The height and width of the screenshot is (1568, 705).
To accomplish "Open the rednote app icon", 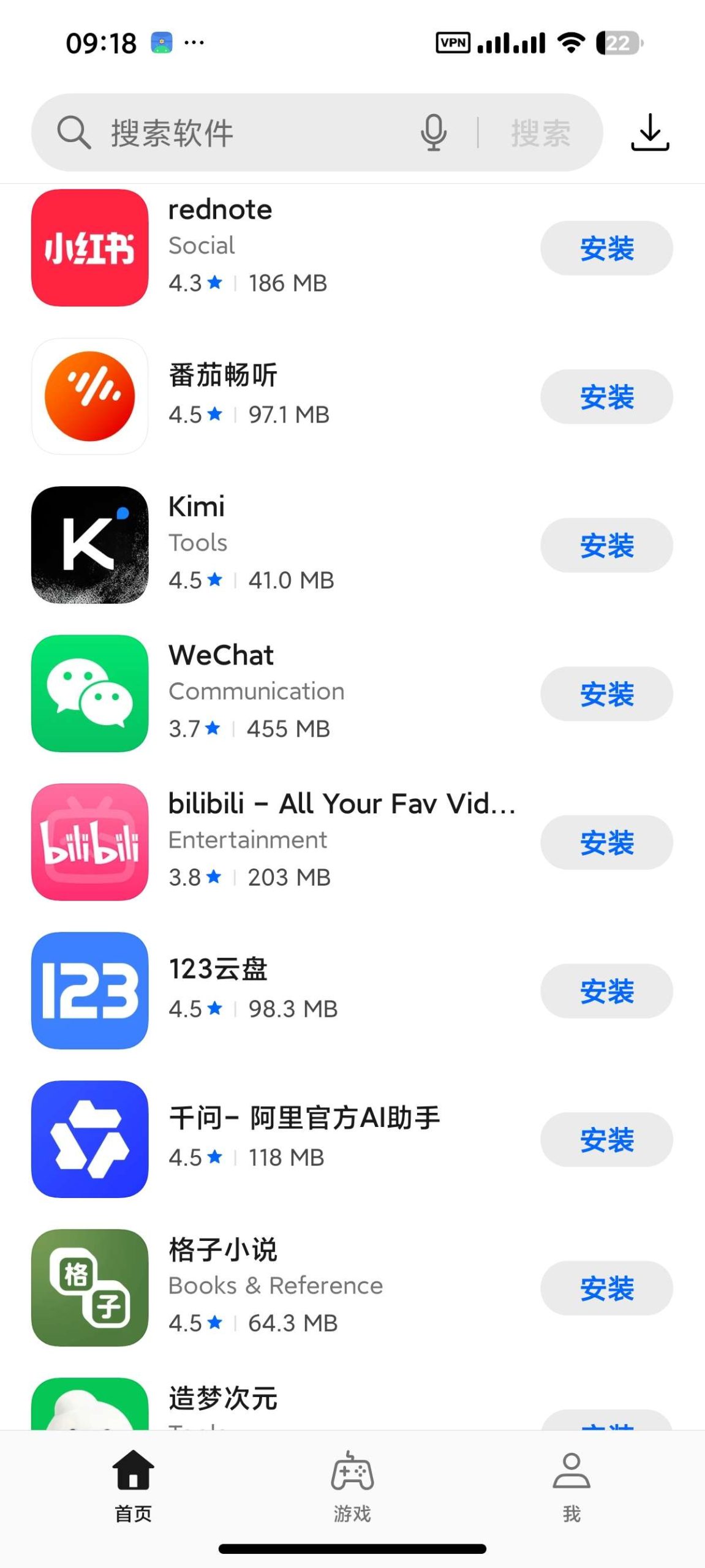I will tap(89, 248).
